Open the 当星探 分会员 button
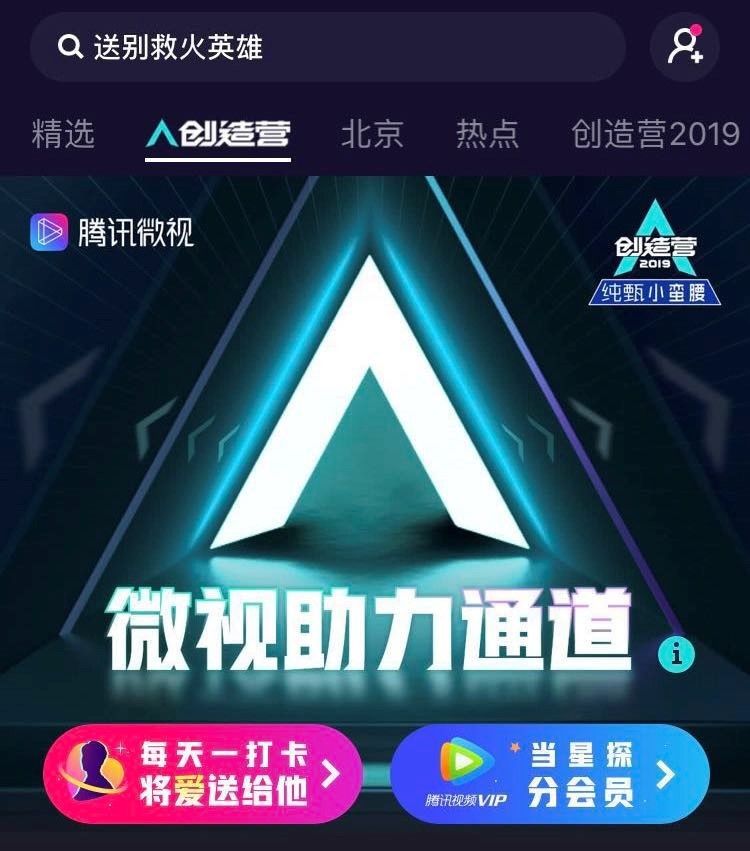This screenshot has height=851, width=750. (549, 774)
